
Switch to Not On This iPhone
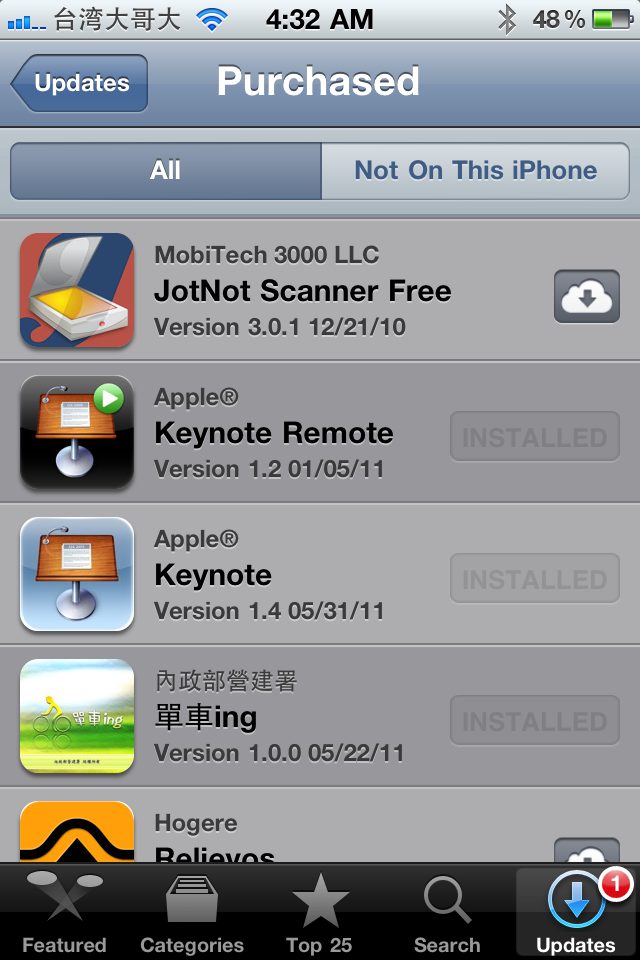click(x=475, y=171)
